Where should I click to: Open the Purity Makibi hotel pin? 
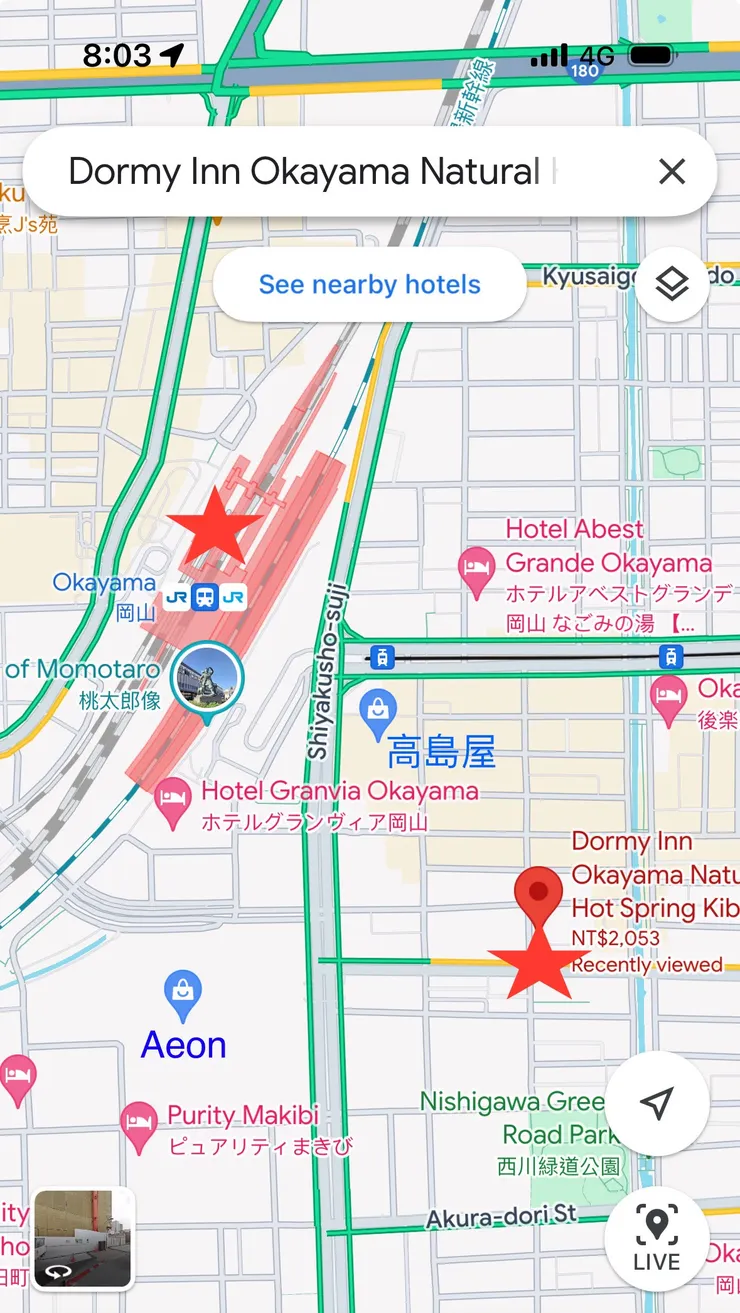point(140,1120)
